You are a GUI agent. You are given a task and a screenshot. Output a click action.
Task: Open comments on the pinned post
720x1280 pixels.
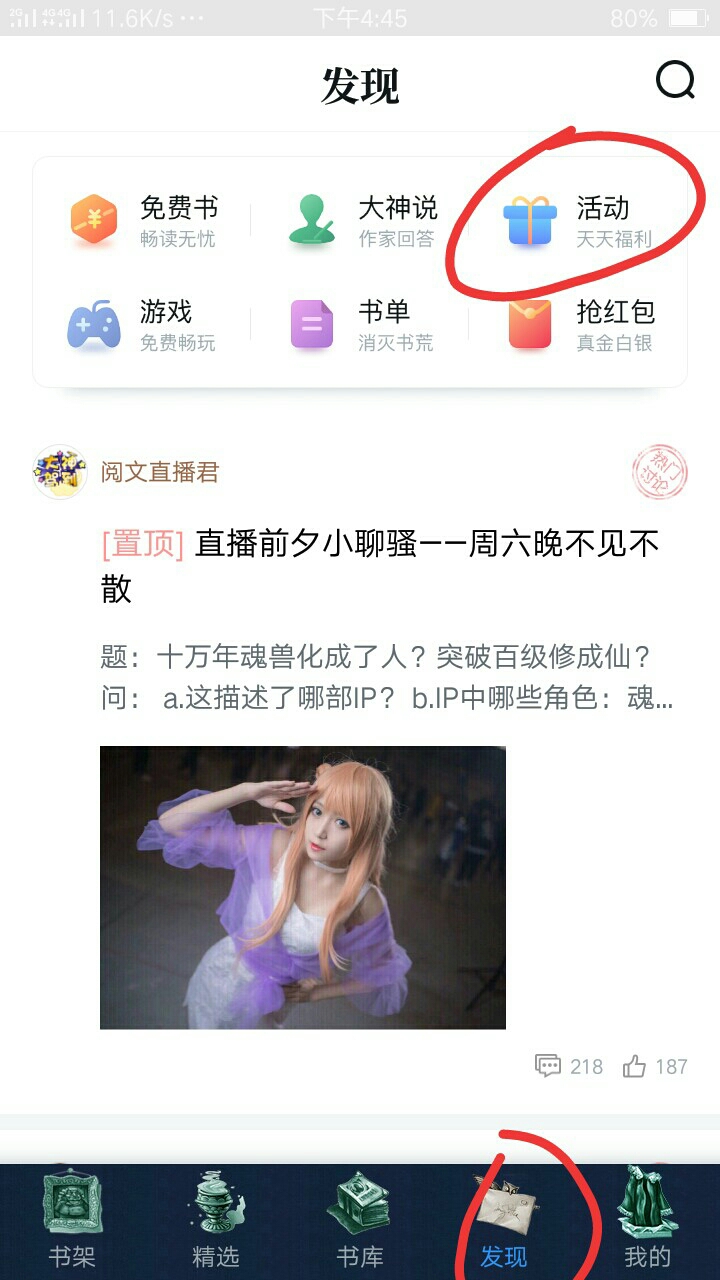pos(569,1066)
